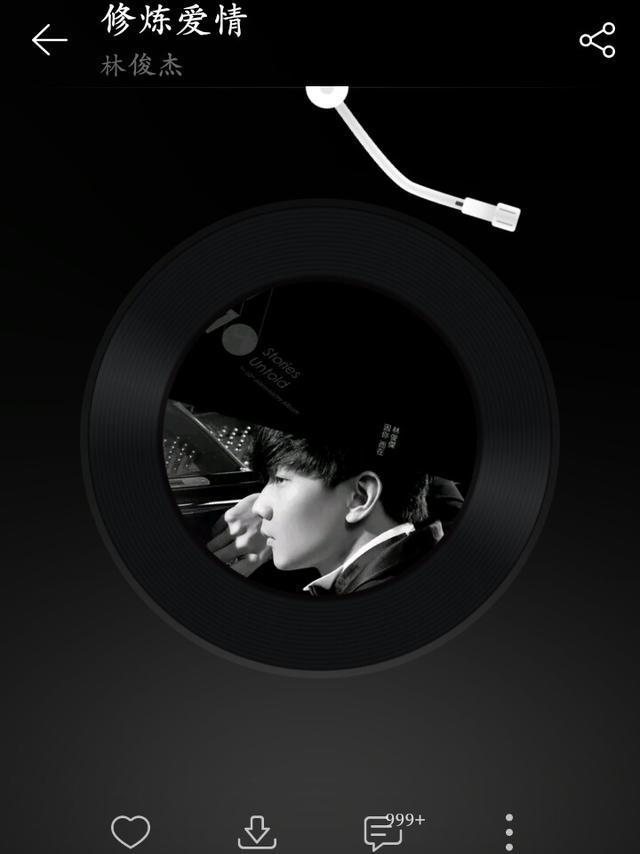Download the current song

pos(257,831)
